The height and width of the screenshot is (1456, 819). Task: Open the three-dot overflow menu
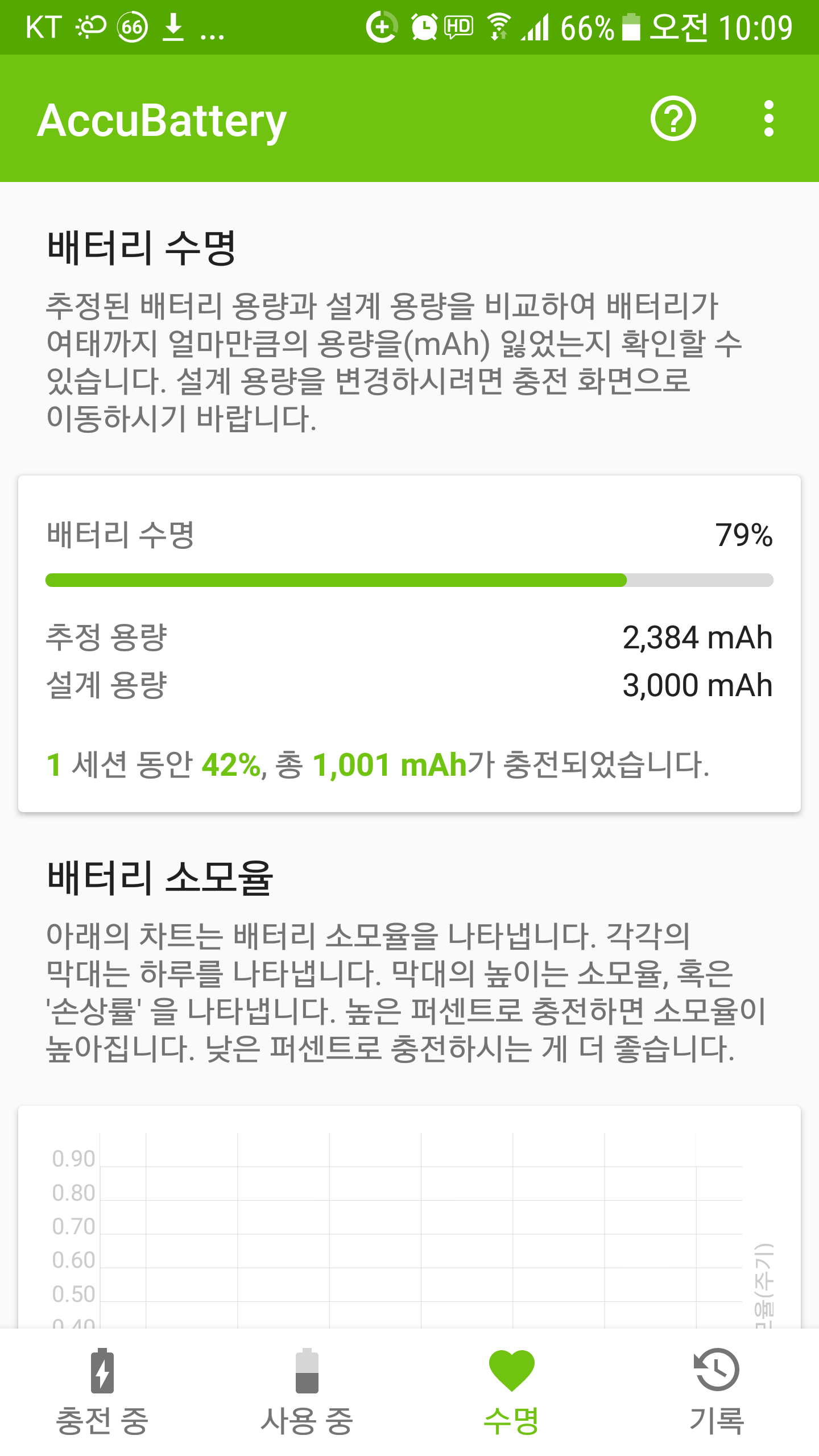pos(769,119)
